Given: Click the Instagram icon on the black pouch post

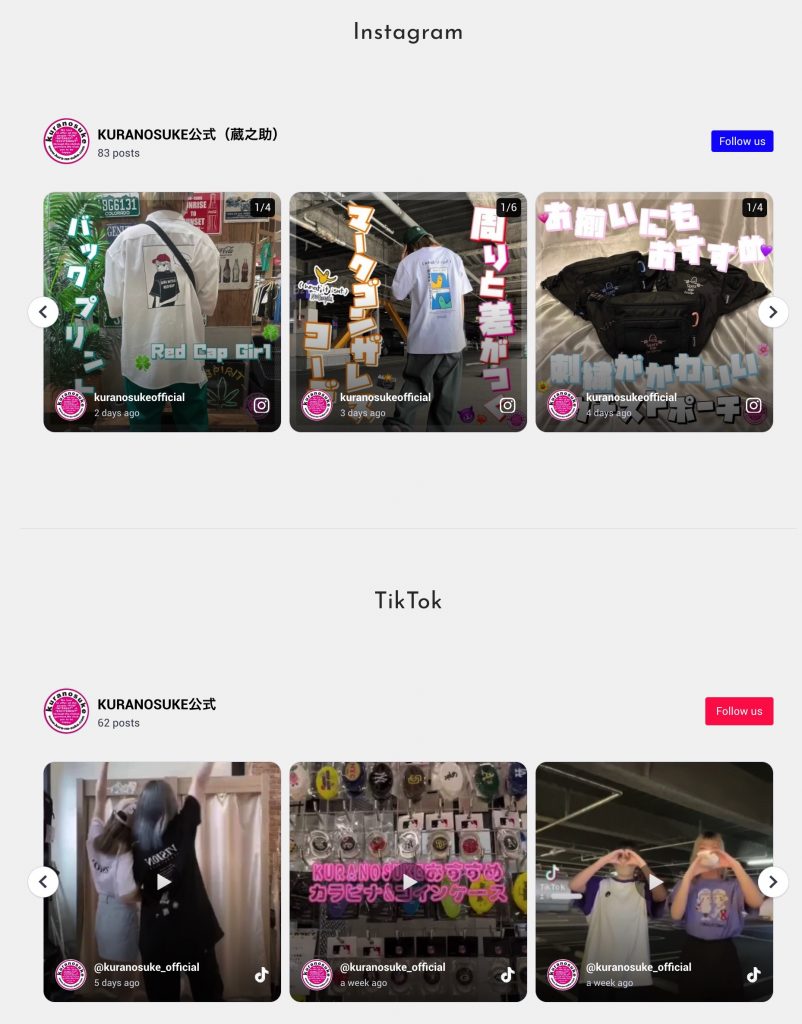Looking at the screenshot, I should click(753, 406).
